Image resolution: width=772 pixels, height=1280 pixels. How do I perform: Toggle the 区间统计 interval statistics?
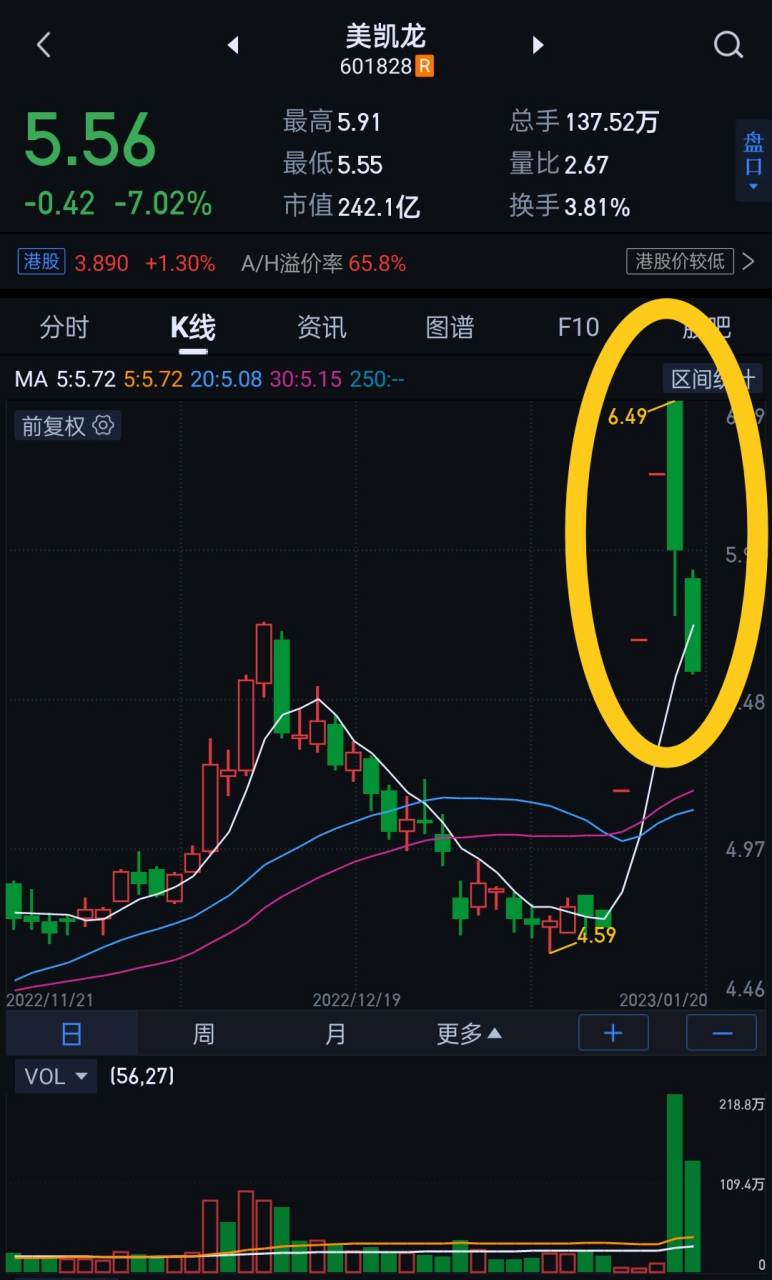713,378
